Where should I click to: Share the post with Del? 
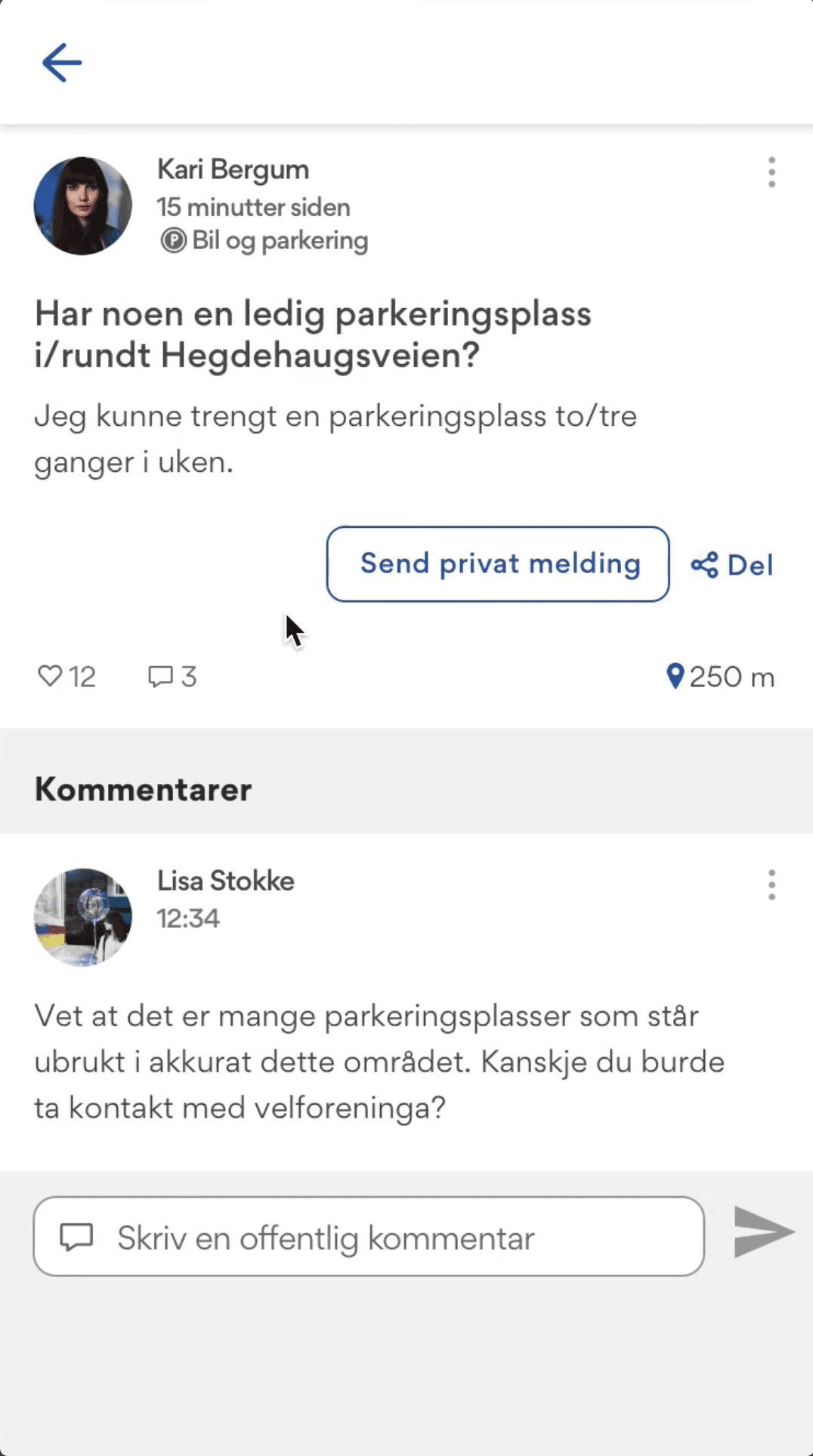[732, 565]
